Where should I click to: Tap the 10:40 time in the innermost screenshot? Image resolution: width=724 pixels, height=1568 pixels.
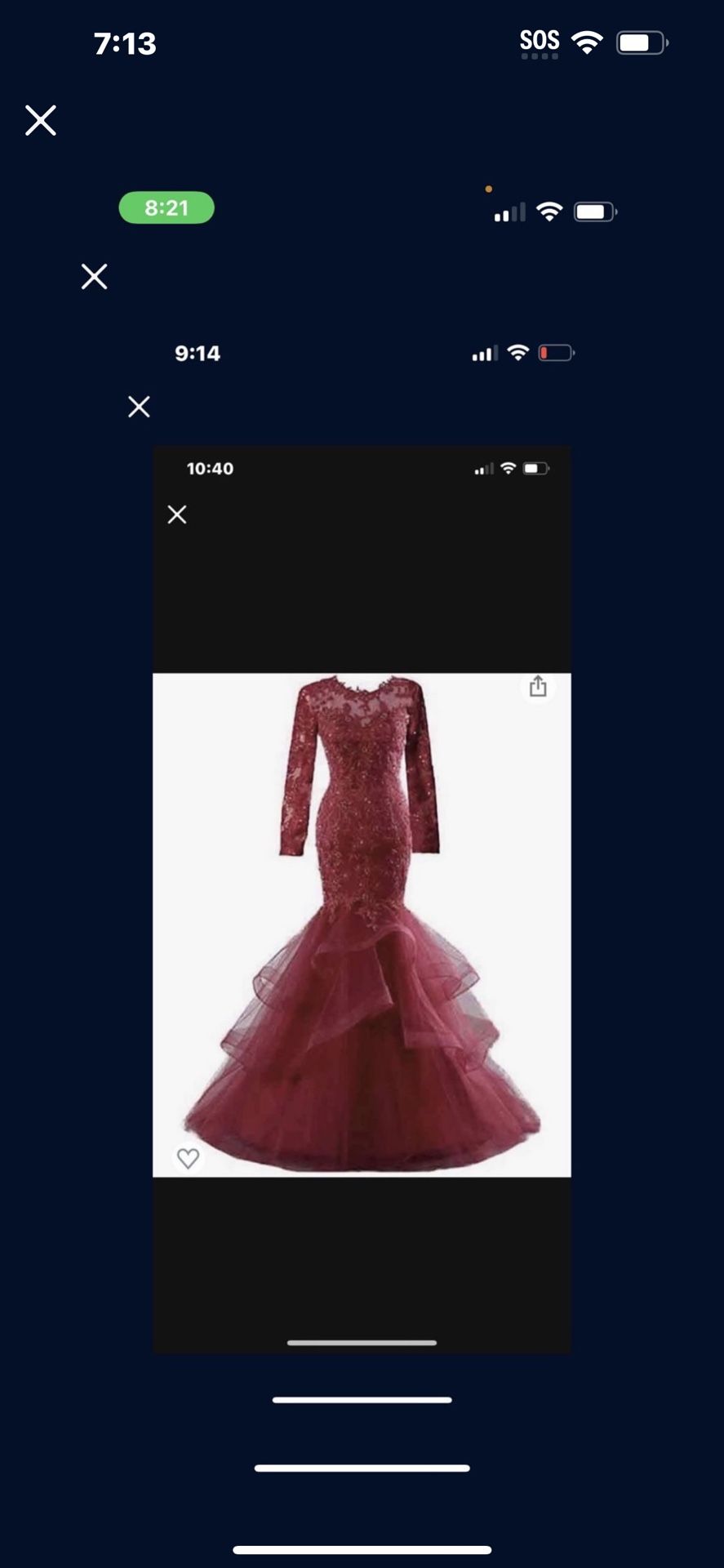tap(211, 467)
